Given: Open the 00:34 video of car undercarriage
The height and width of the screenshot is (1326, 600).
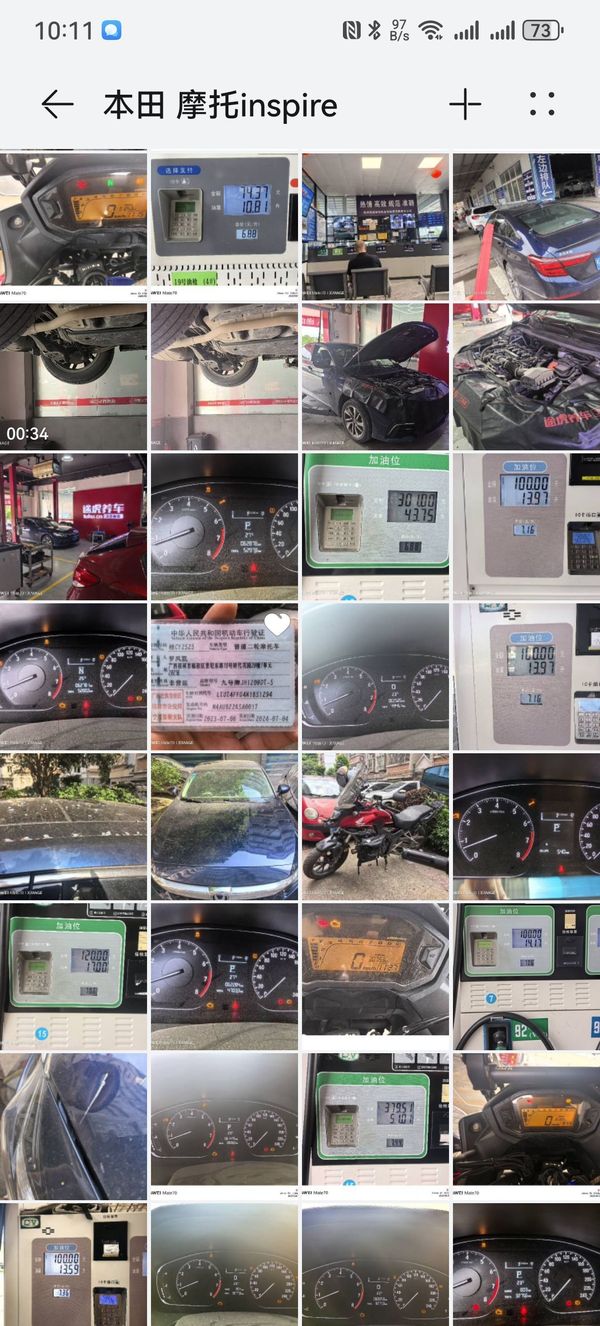Looking at the screenshot, I should (73, 376).
